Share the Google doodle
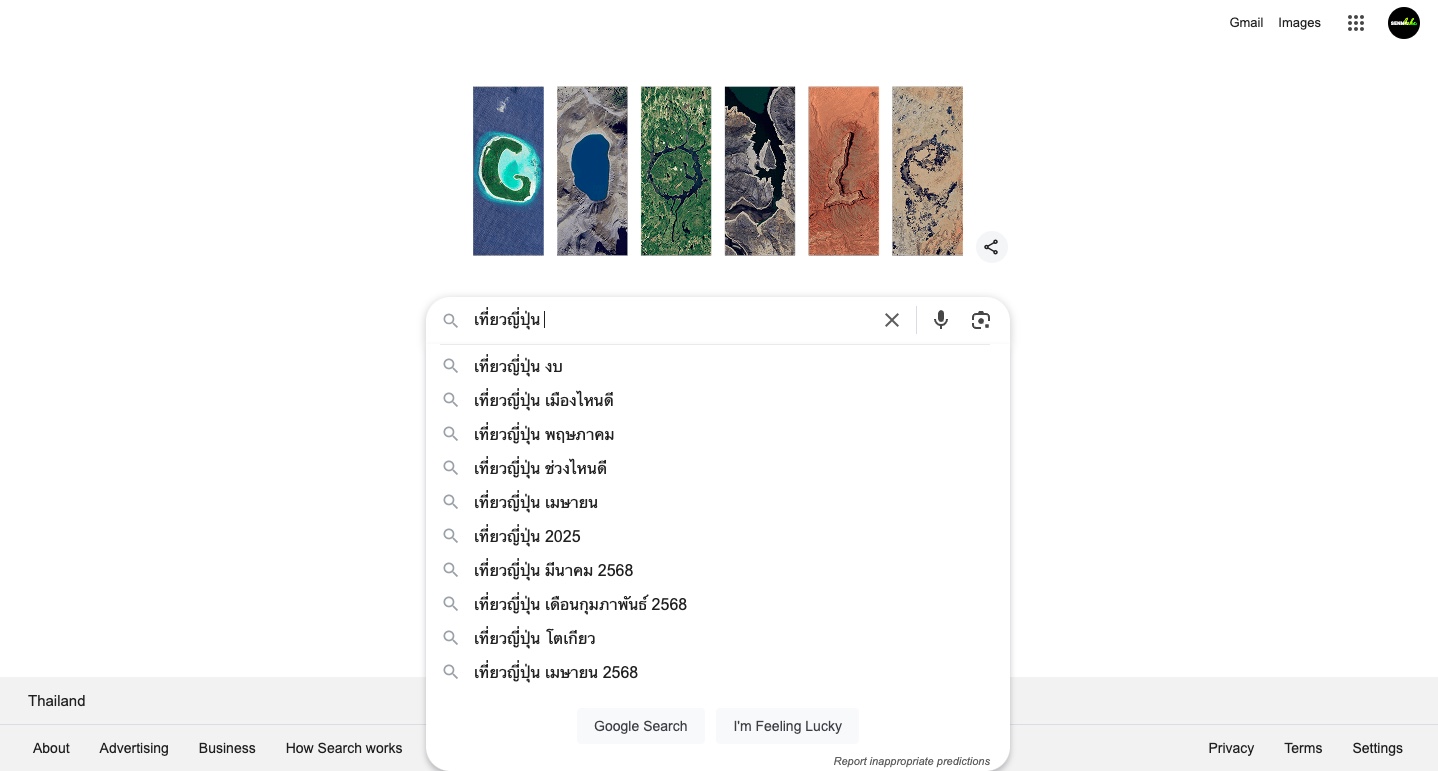 tap(990, 247)
